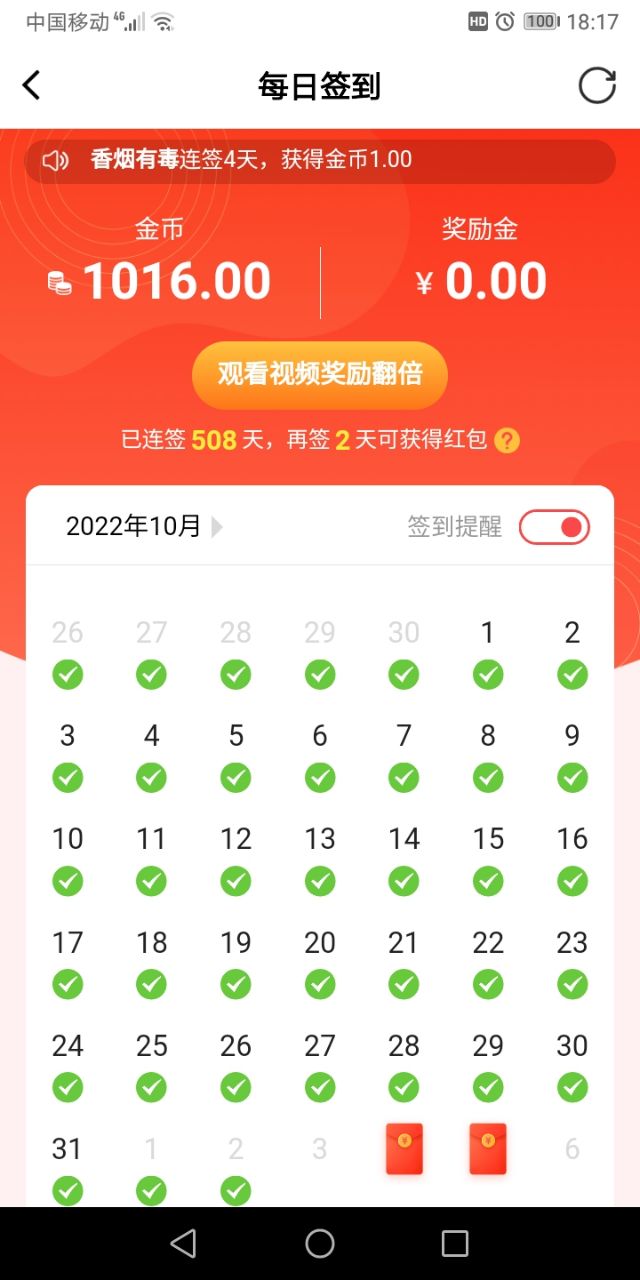
Task: Tap 观看视频奖励翻倍 button
Action: [320, 374]
